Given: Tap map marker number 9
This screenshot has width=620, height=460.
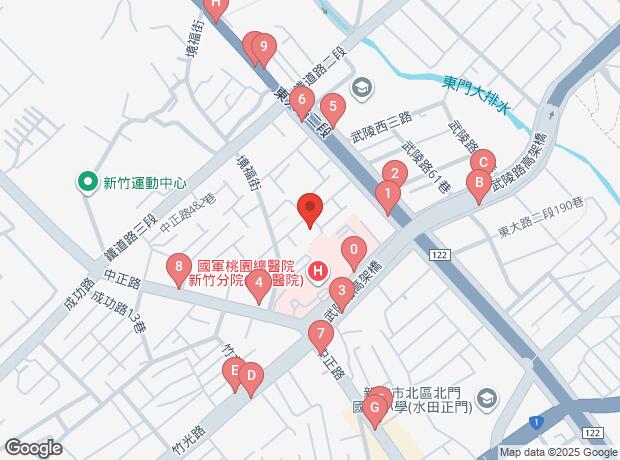Looking at the screenshot, I should 263,47.
